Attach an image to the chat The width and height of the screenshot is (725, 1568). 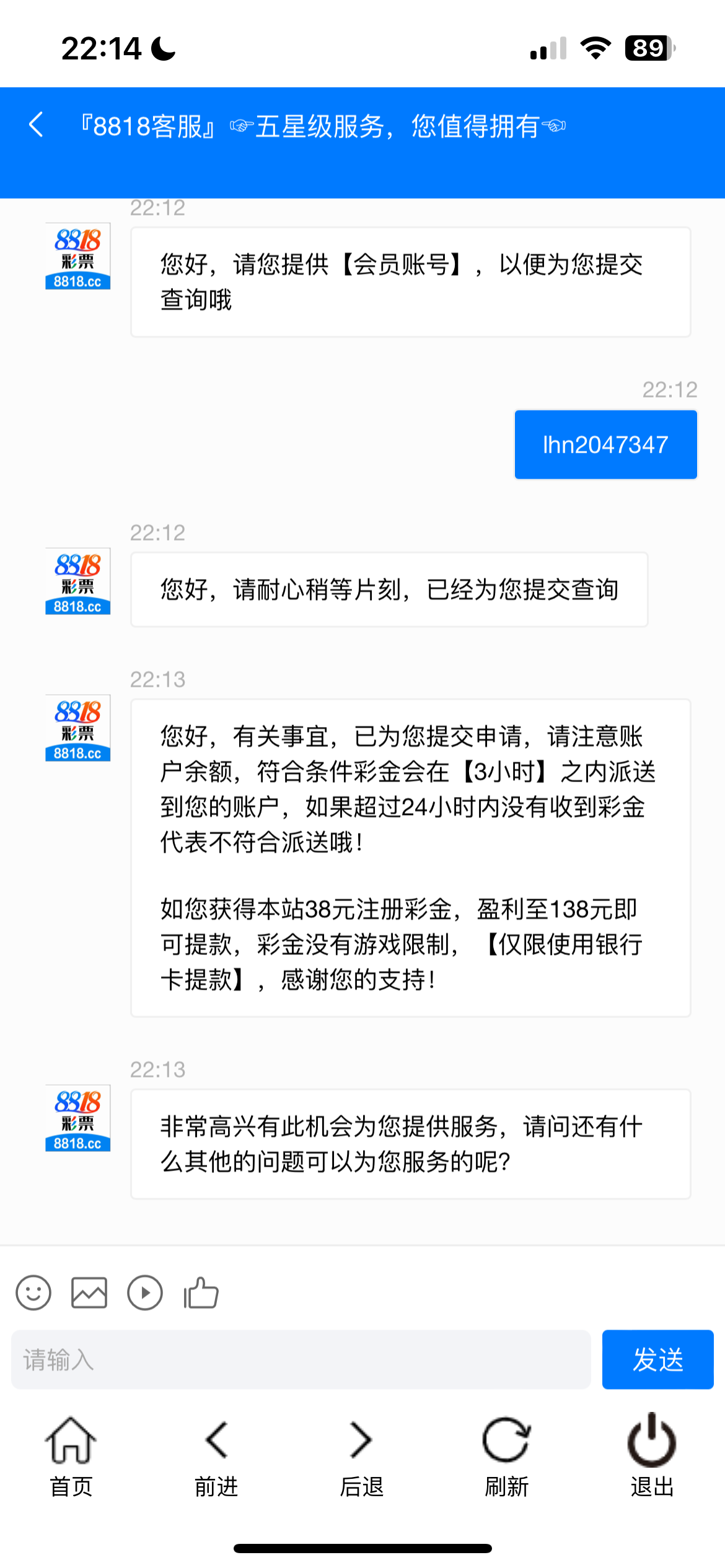pos(89,1293)
